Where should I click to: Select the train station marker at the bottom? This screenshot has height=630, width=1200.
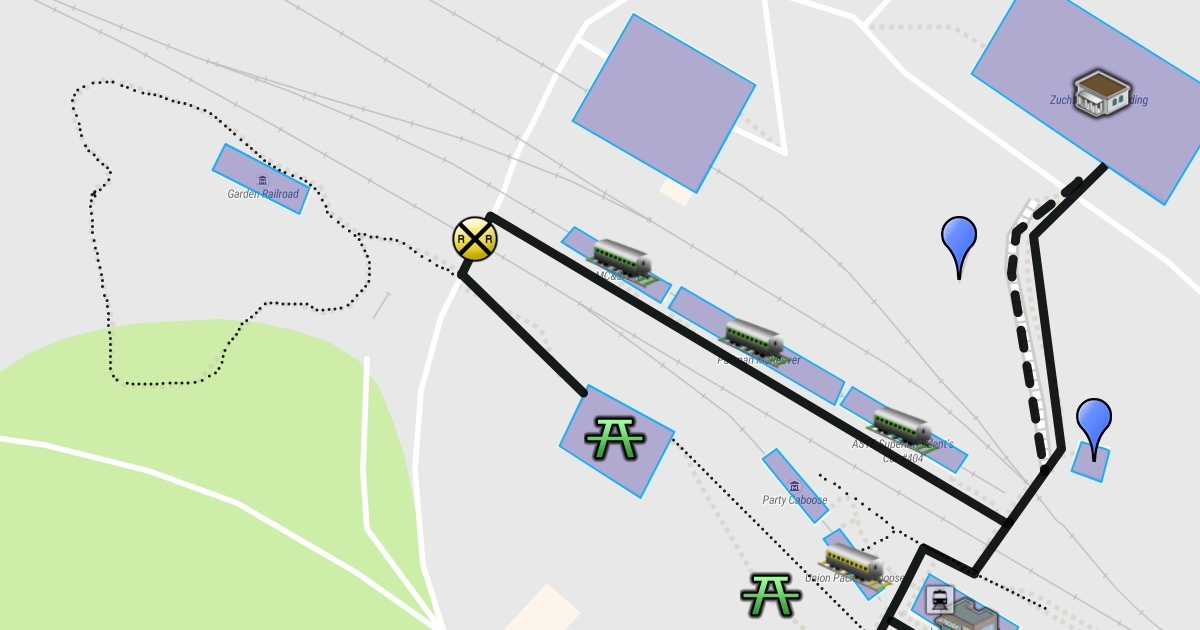(939, 600)
